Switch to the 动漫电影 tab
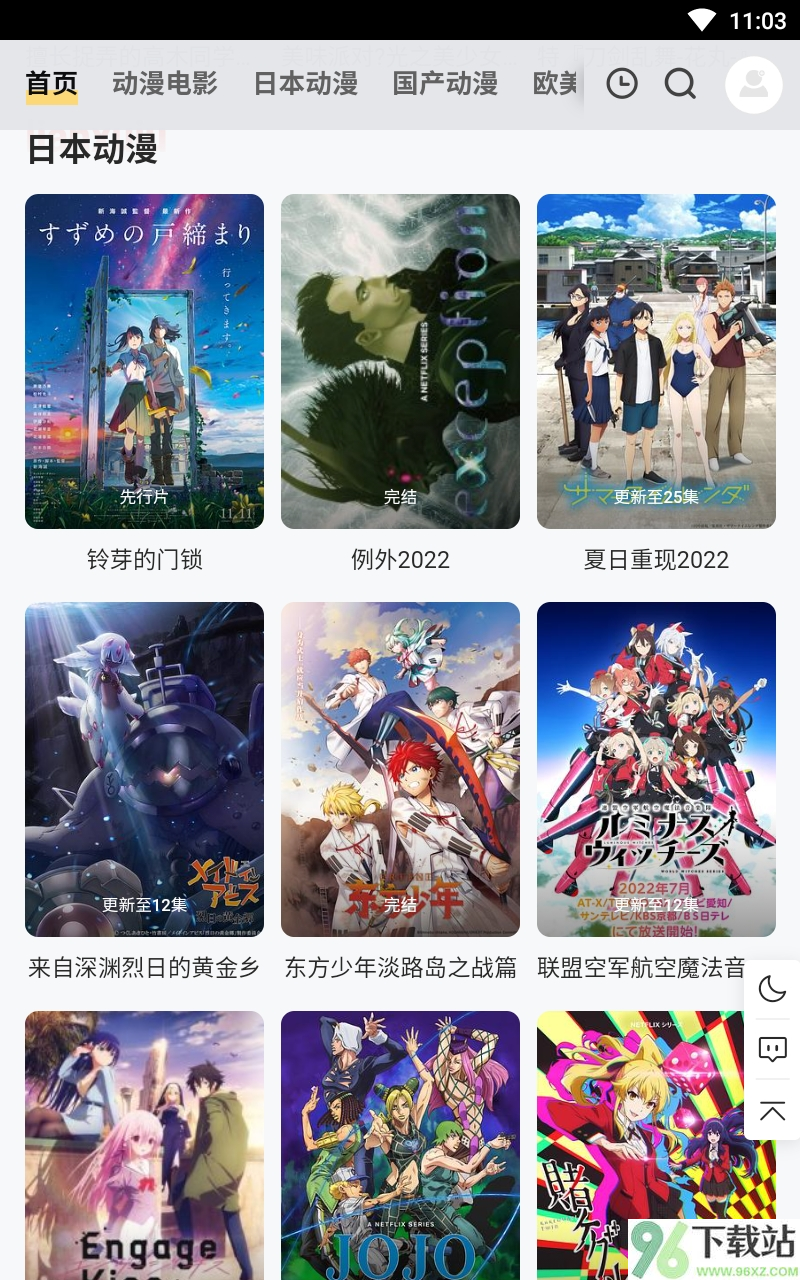 166,84
